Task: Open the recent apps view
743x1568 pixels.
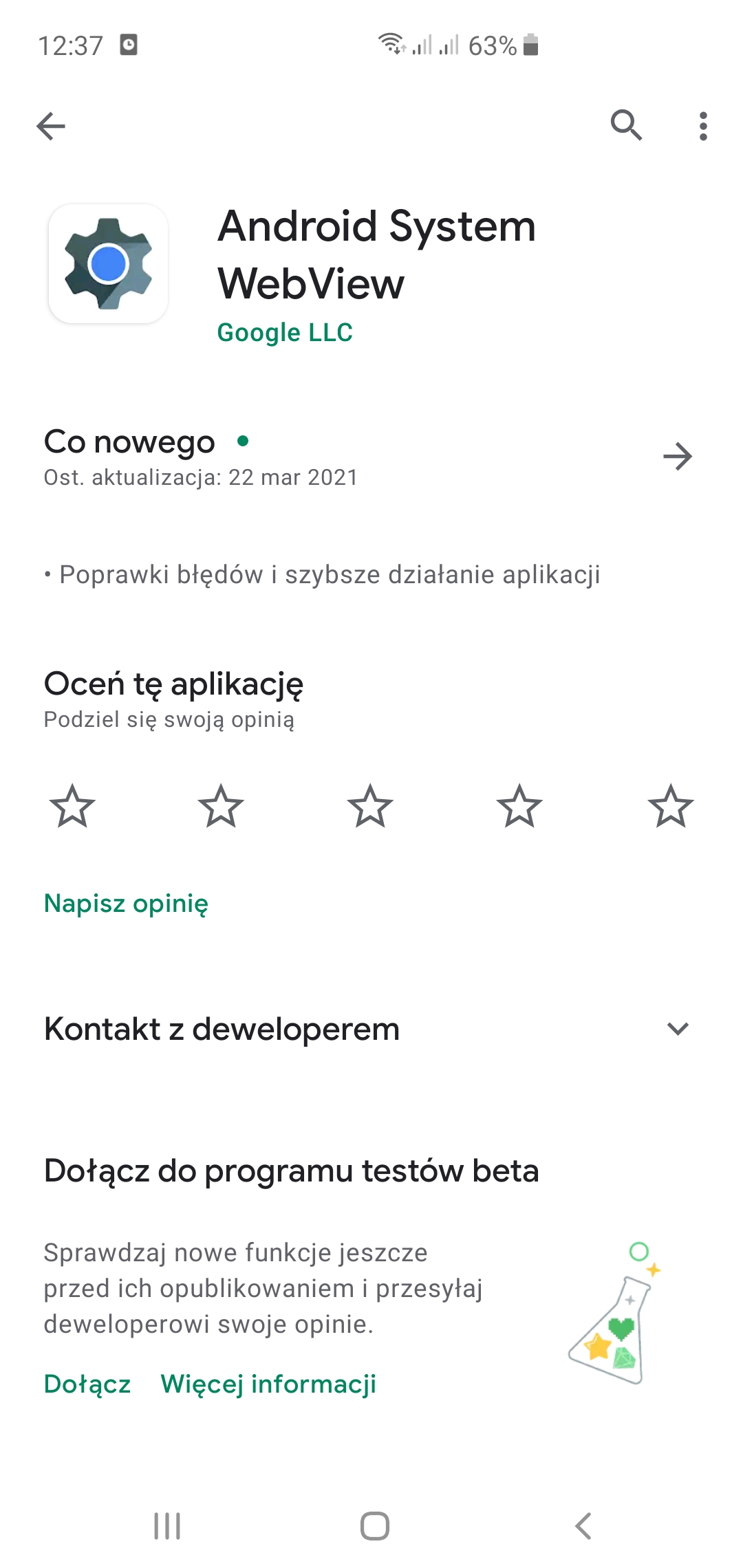Action: [x=167, y=1526]
